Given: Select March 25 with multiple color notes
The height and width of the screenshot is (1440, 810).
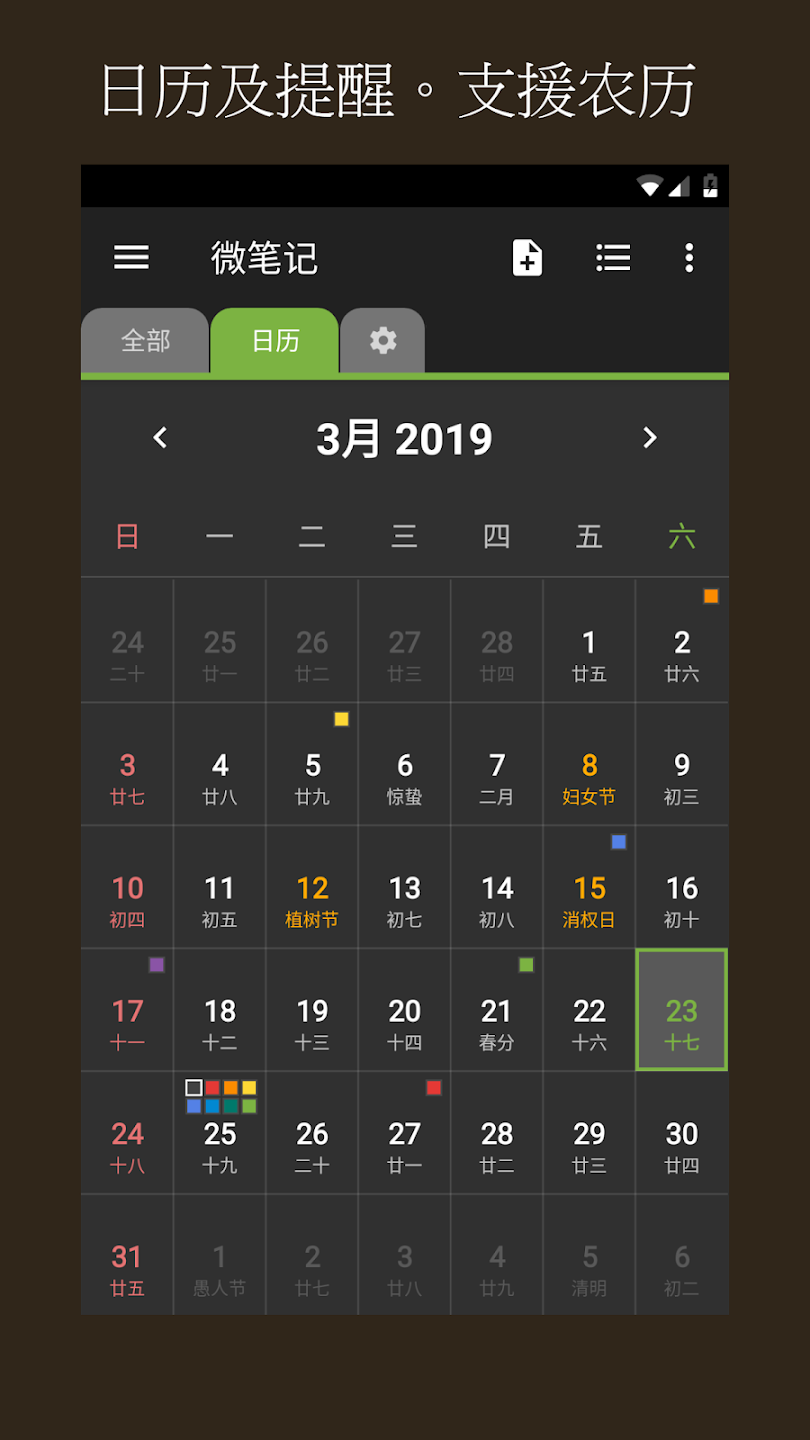Looking at the screenshot, I should point(220,1135).
